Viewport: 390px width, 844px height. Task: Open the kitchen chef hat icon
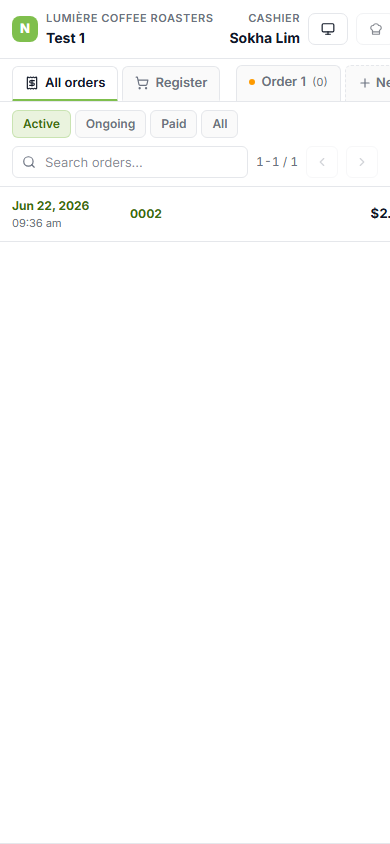pyautogui.click(x=373, y=29)
